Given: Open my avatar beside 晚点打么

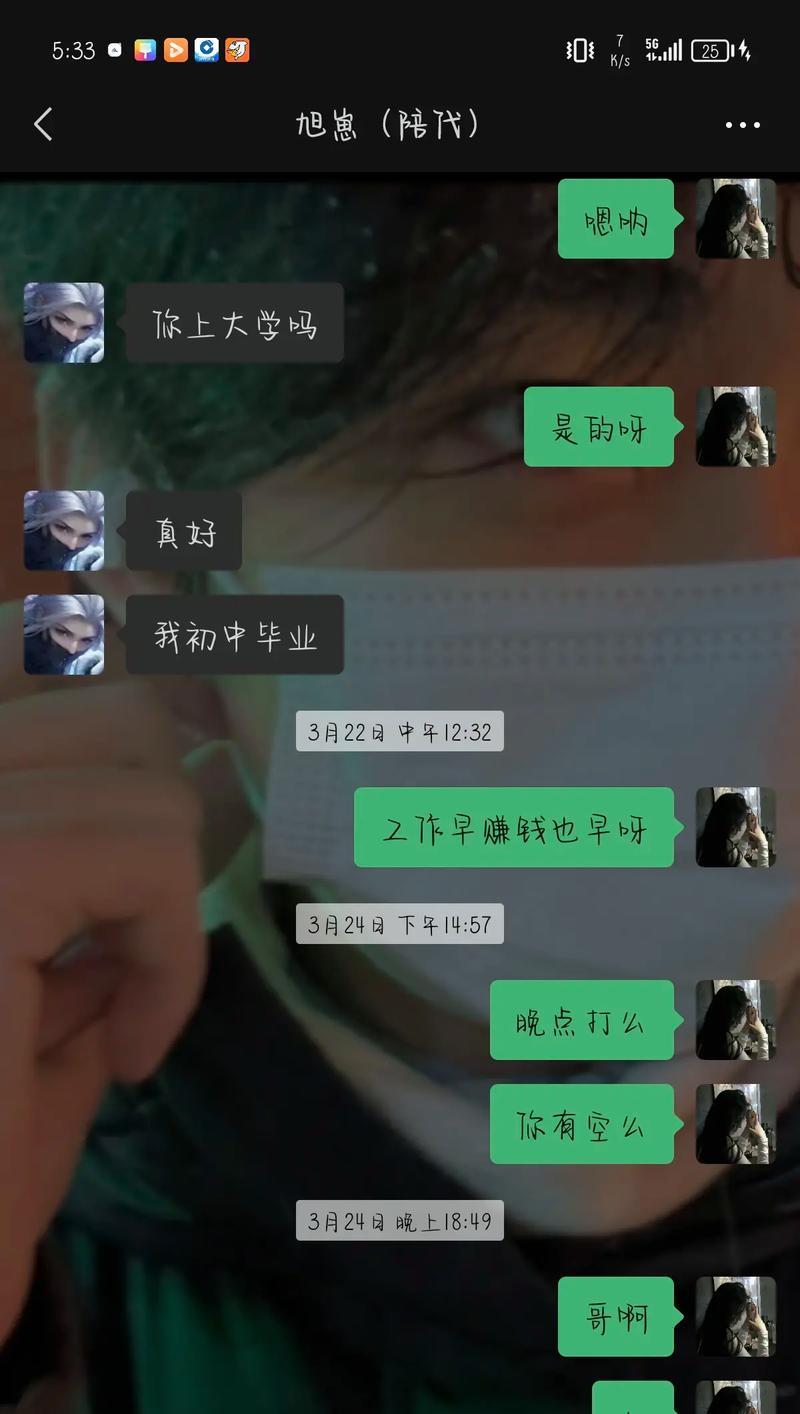Looking at the screenshot, I should click(x=736, y=1020).
